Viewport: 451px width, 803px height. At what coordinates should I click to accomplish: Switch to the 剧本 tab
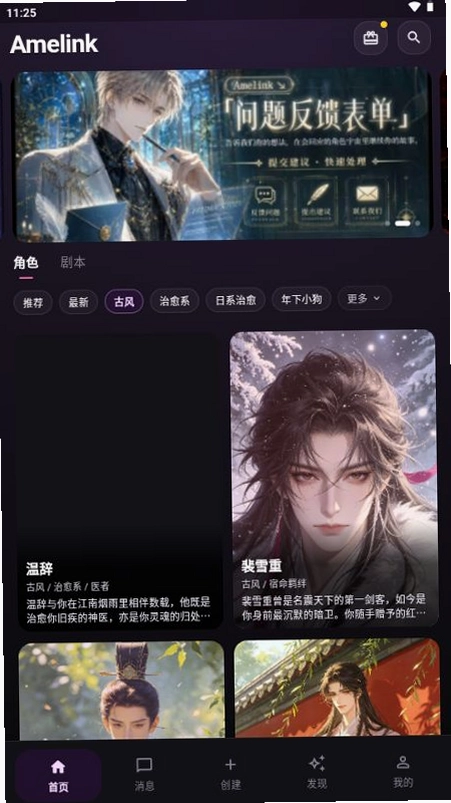(73, 263)
